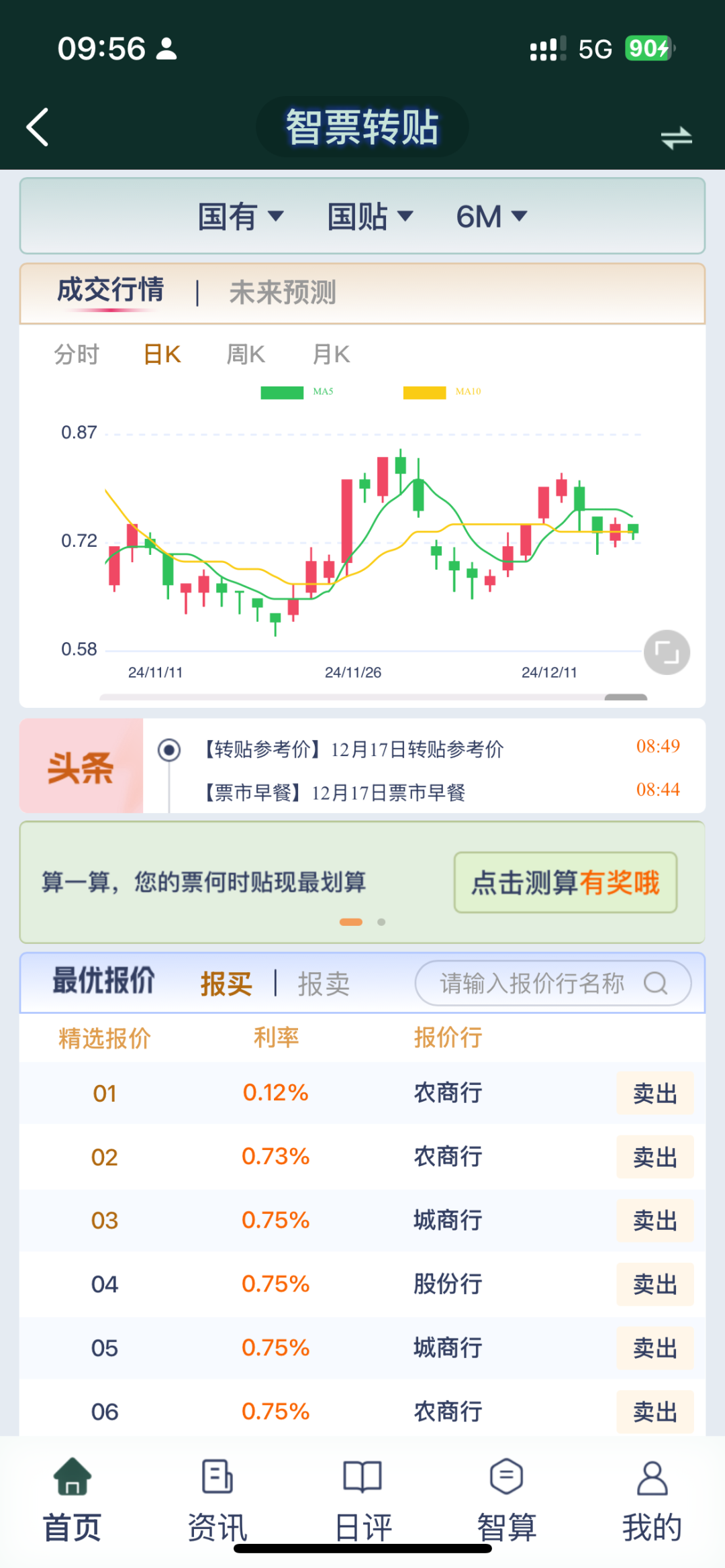Tap the swap arrows icon in header
The width and height of the screenshot is (725, 1568).
[x=675, y=138]
